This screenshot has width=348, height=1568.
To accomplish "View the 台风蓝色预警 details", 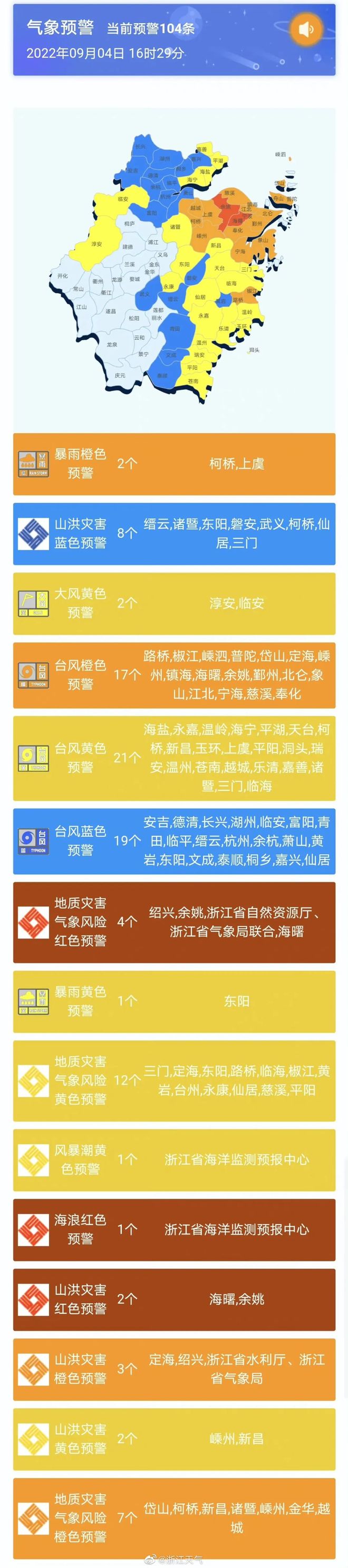I will tap(174, 840).
